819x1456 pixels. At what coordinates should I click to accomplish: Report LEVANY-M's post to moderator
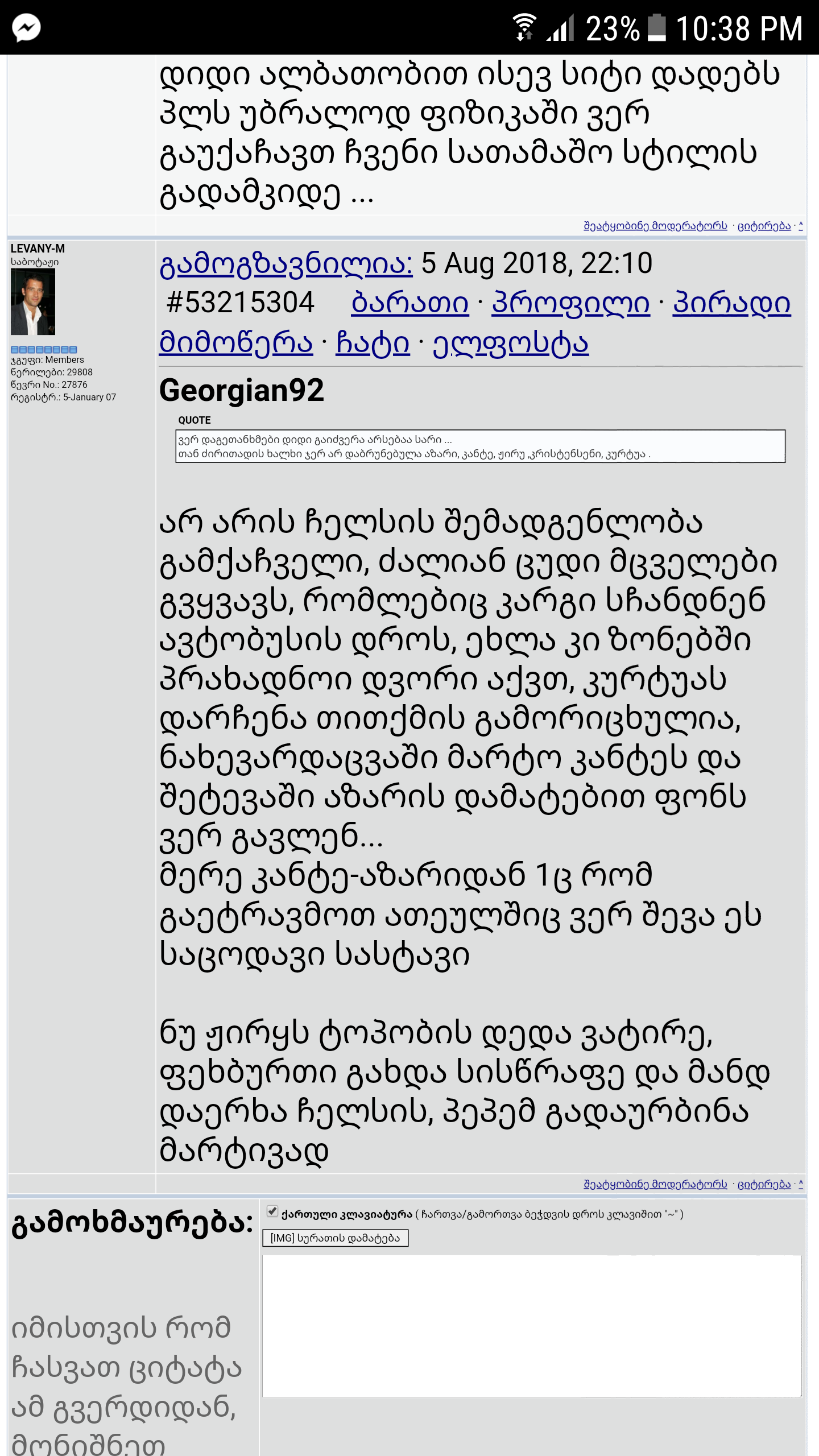point(655,1184)
